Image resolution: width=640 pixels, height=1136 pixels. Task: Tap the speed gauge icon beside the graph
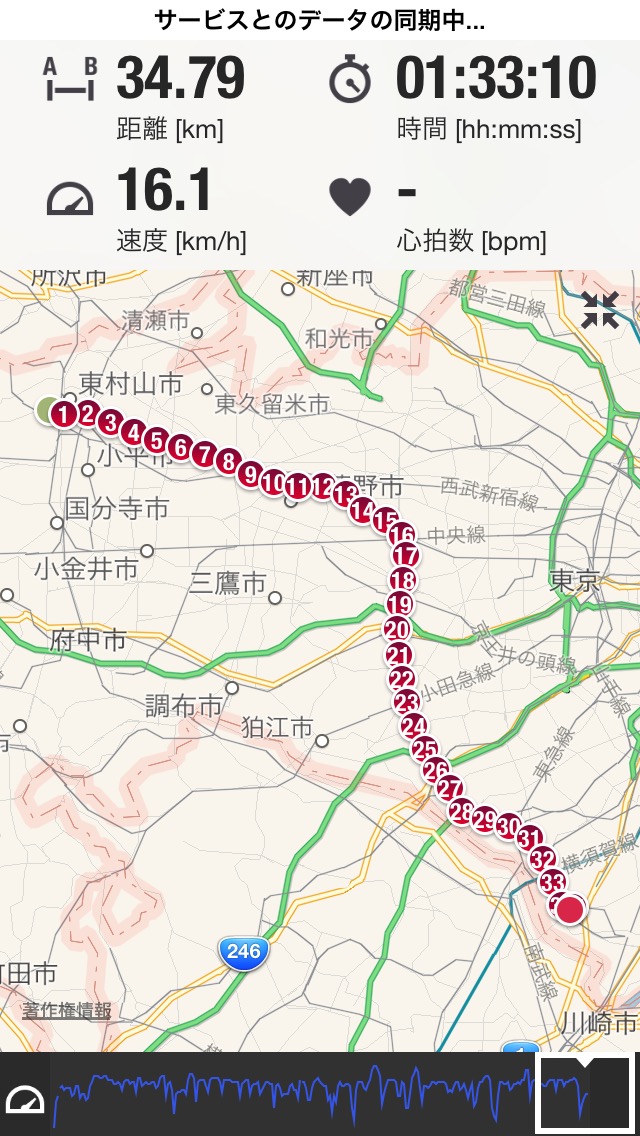[25, 1097]
